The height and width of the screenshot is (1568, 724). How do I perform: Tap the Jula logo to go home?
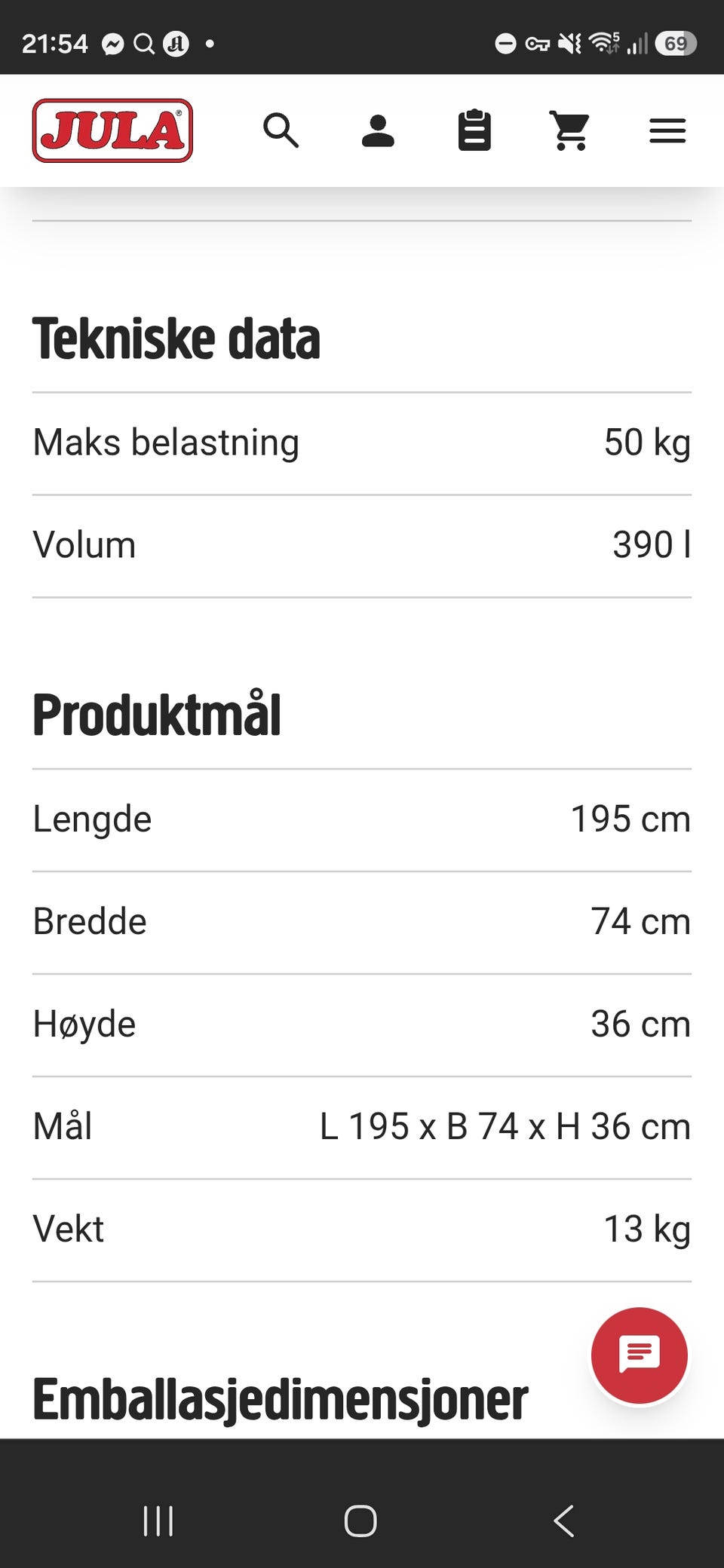[112, 130]
